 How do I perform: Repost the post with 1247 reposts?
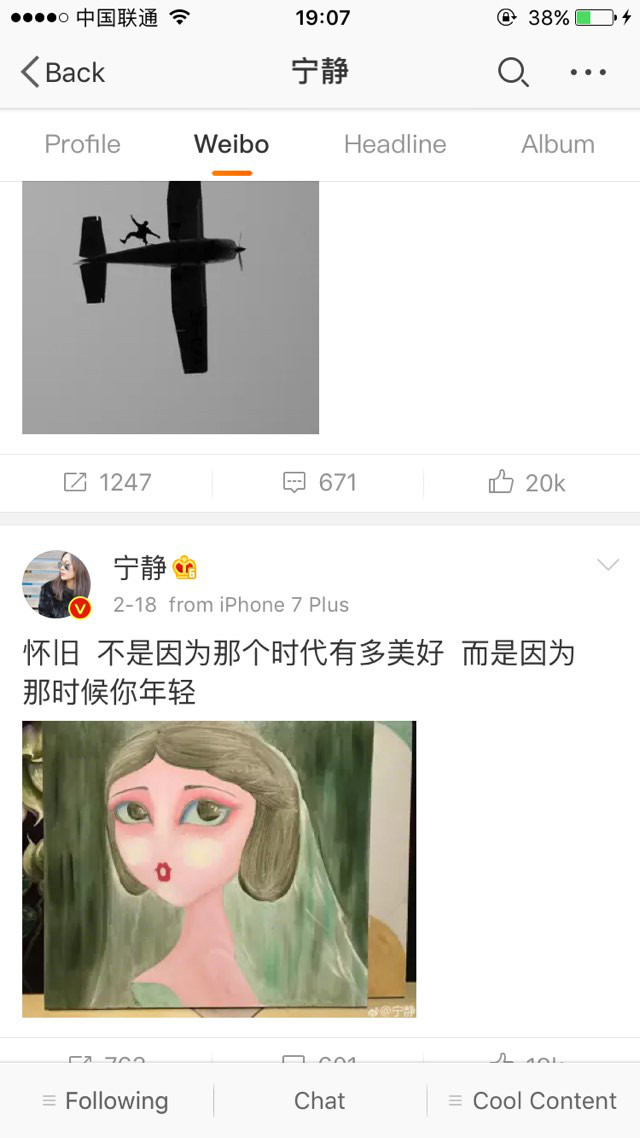pyautogui.click(x=107, y=483)
